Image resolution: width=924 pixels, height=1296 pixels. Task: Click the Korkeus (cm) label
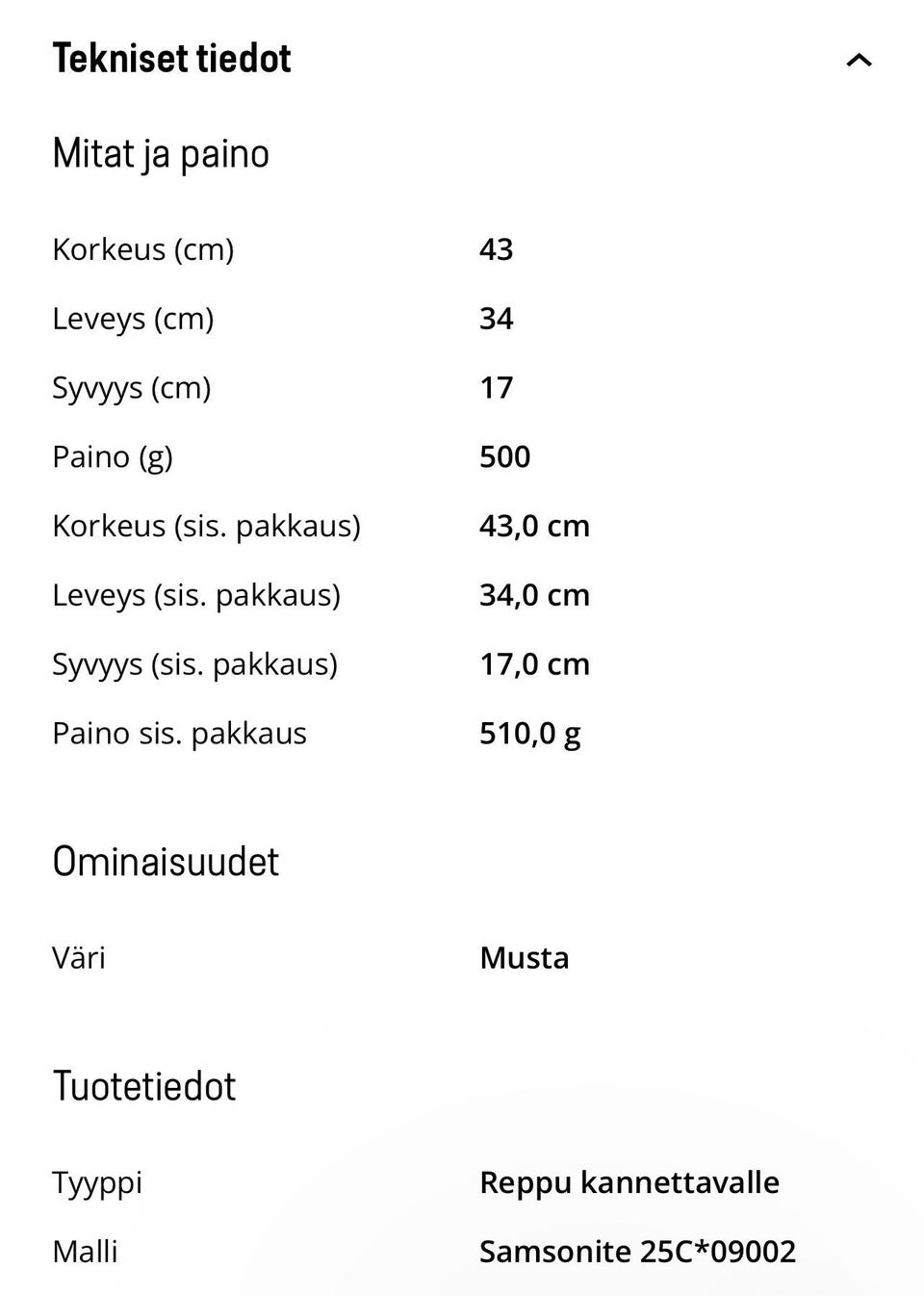(x=143, y=249)
